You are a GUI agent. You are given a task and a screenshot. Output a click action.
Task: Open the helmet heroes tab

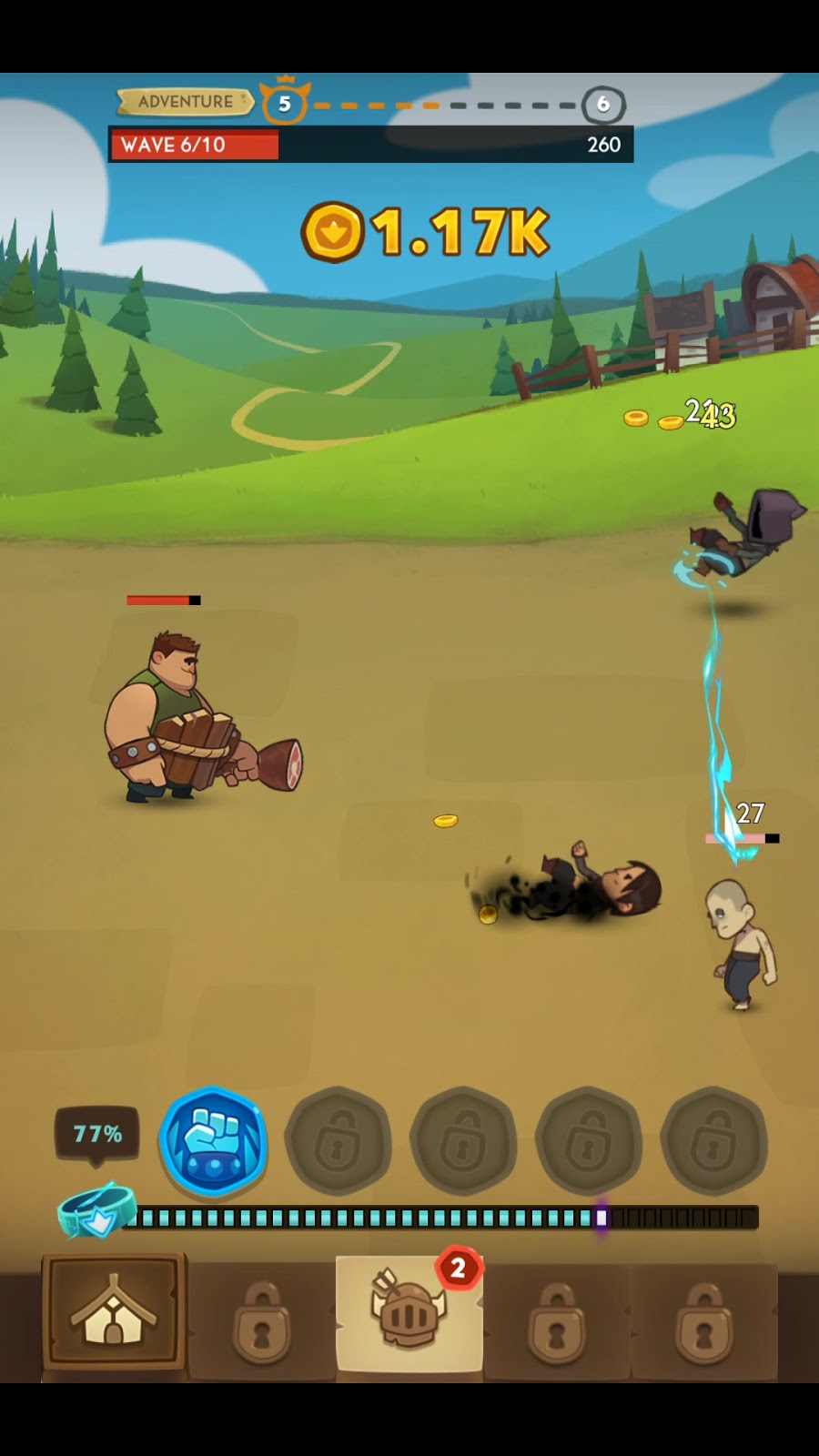coord(409,1313)
